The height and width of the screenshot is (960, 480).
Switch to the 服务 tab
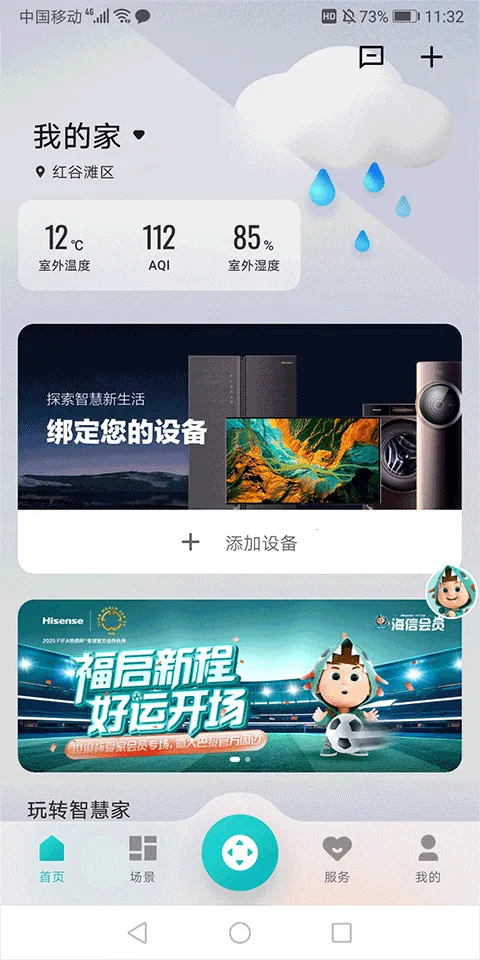pyautogui.click(x=337, y=858)
